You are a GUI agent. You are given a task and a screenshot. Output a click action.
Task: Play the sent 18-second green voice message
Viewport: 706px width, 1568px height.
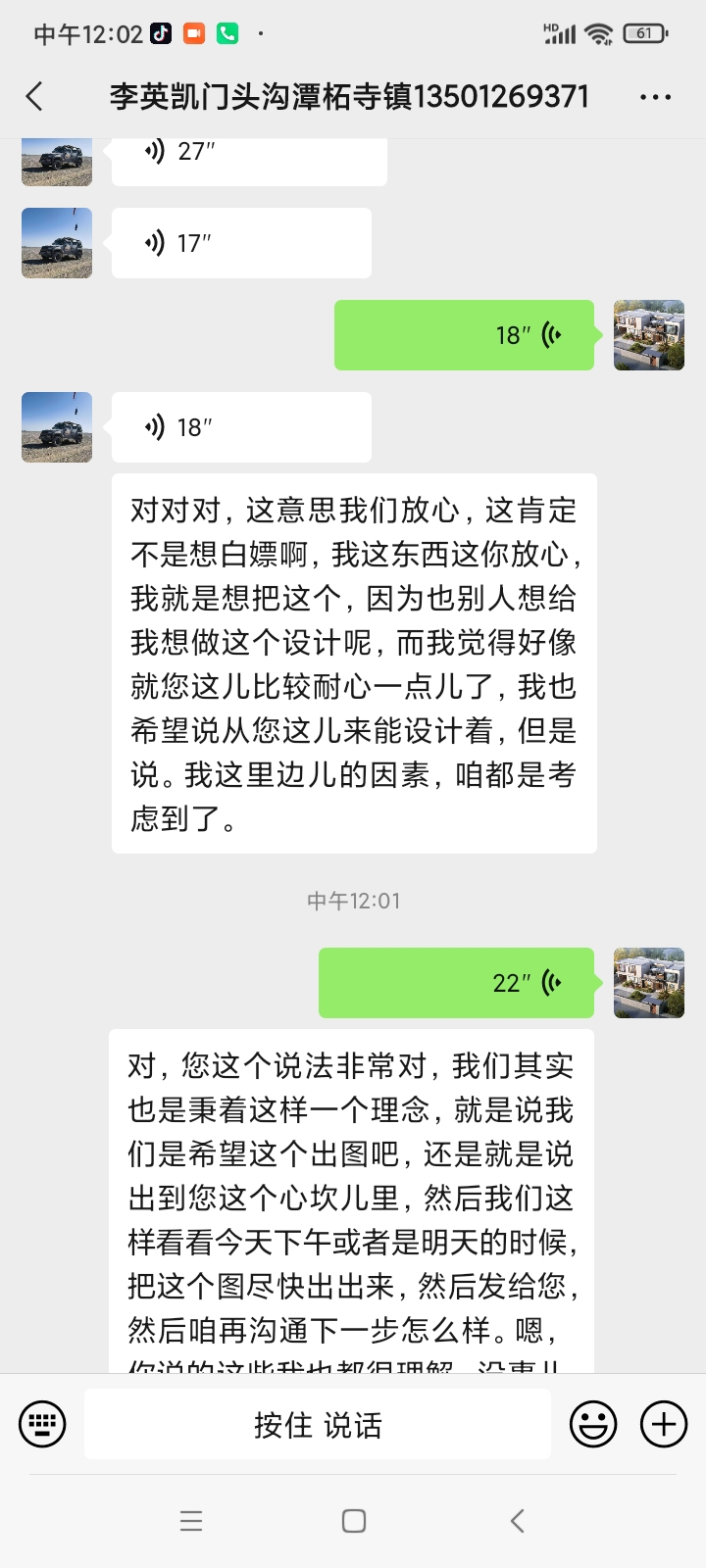(x=464, y=335)
